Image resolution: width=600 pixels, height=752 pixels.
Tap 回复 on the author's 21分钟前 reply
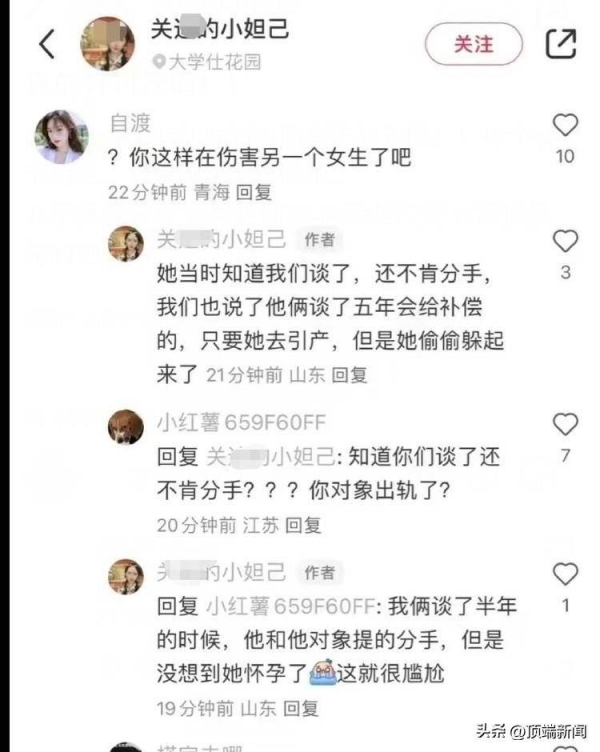point(349,375)
